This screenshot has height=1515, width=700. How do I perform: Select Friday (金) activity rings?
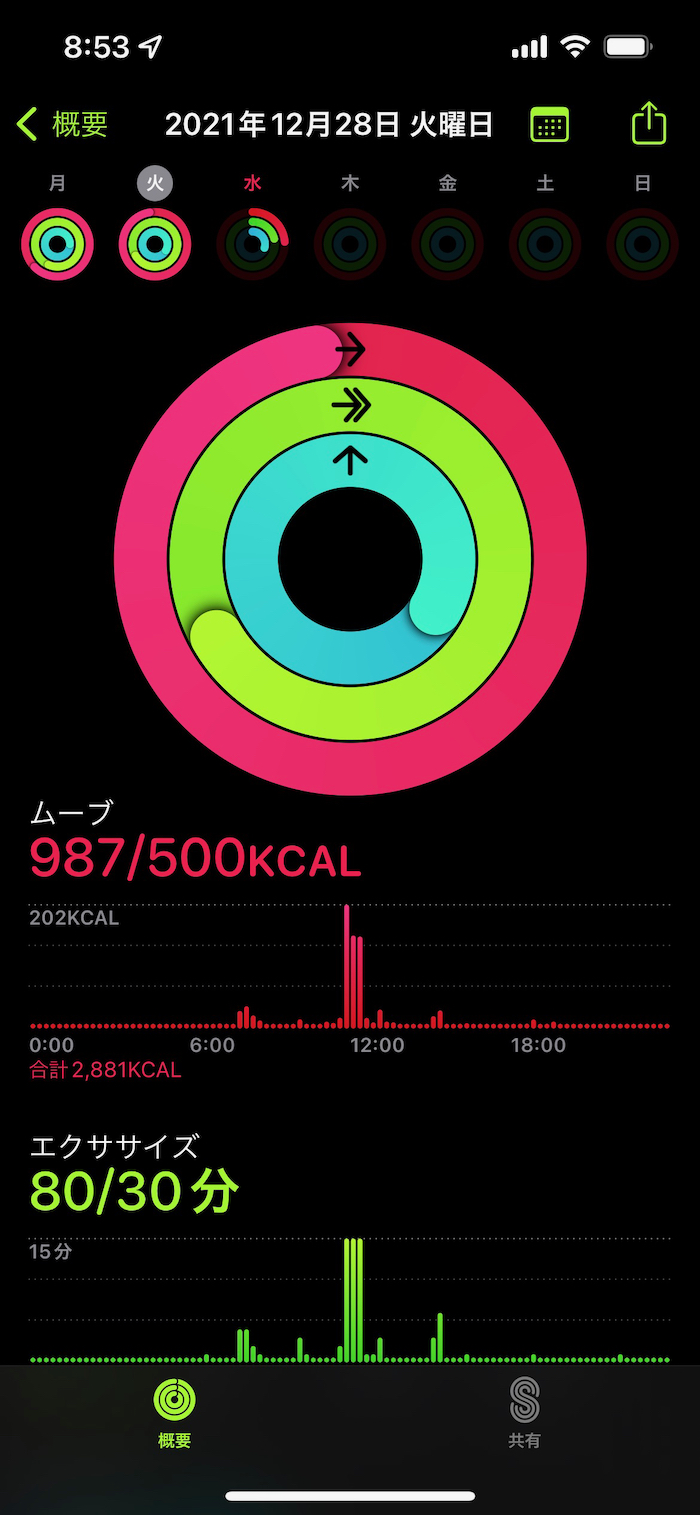(448, 243)
